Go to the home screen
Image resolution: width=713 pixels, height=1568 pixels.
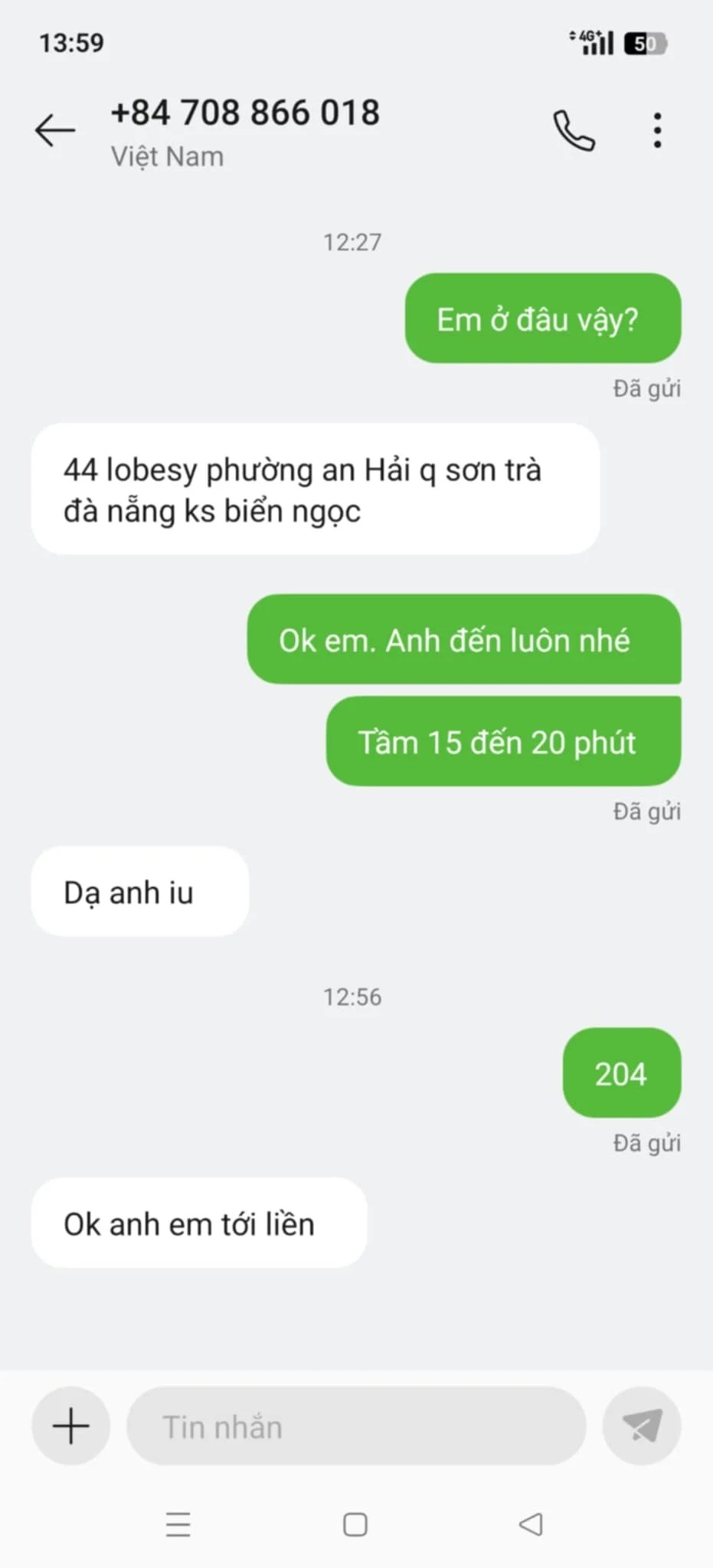355,1524
